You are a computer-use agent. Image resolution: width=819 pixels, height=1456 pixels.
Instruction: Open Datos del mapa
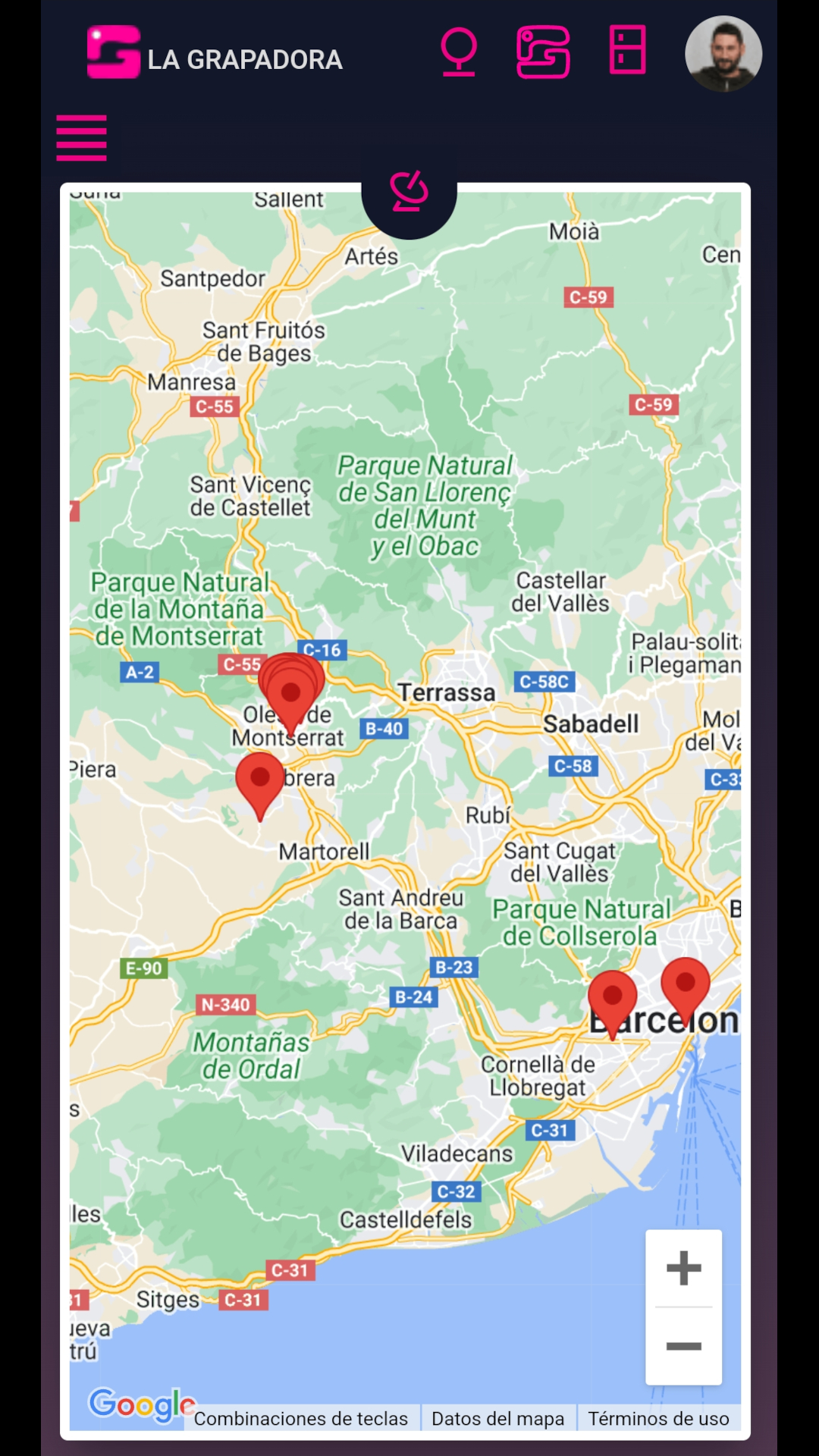[x=497, y=1418]
